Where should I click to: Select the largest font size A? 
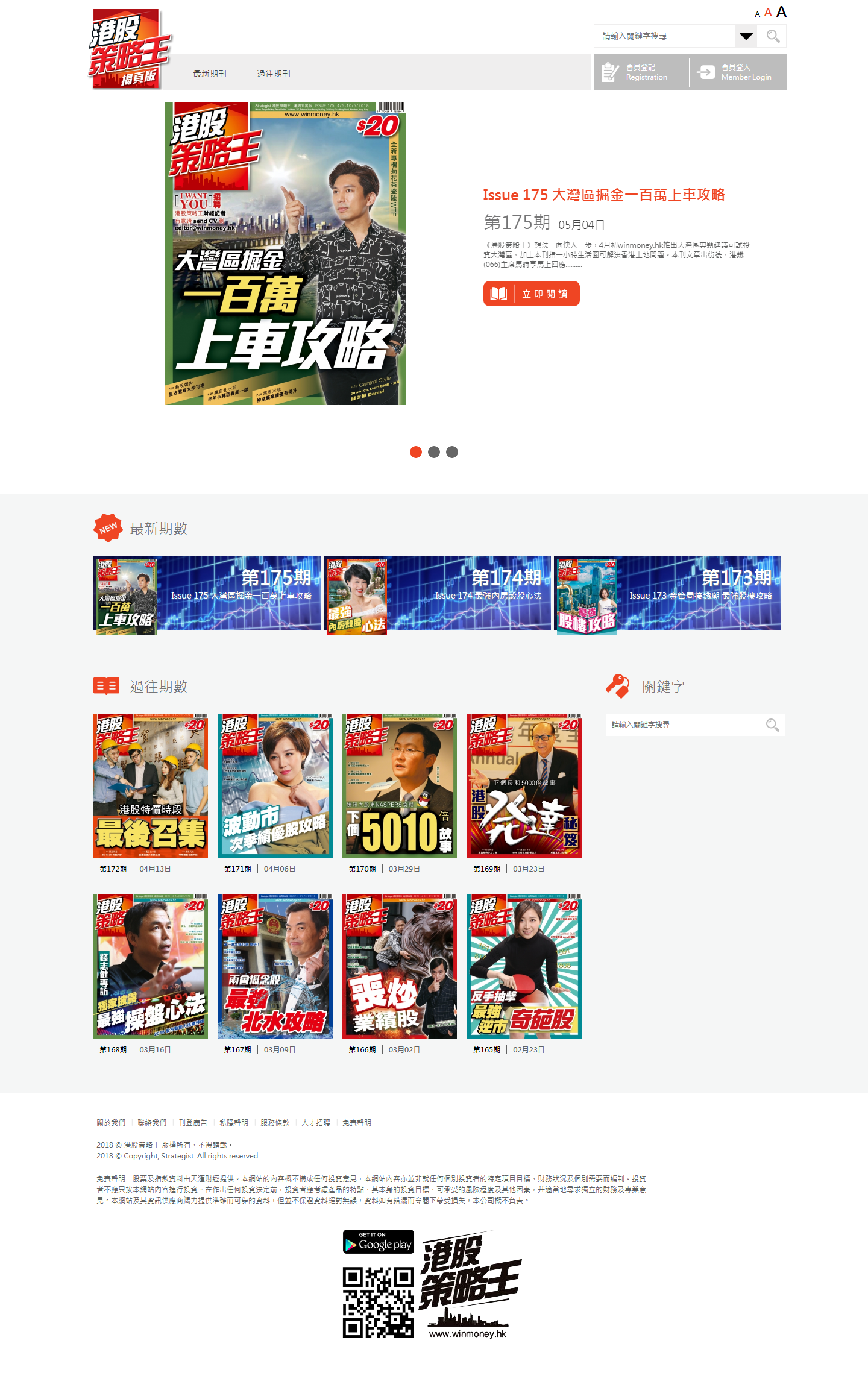tap(782, 12)
